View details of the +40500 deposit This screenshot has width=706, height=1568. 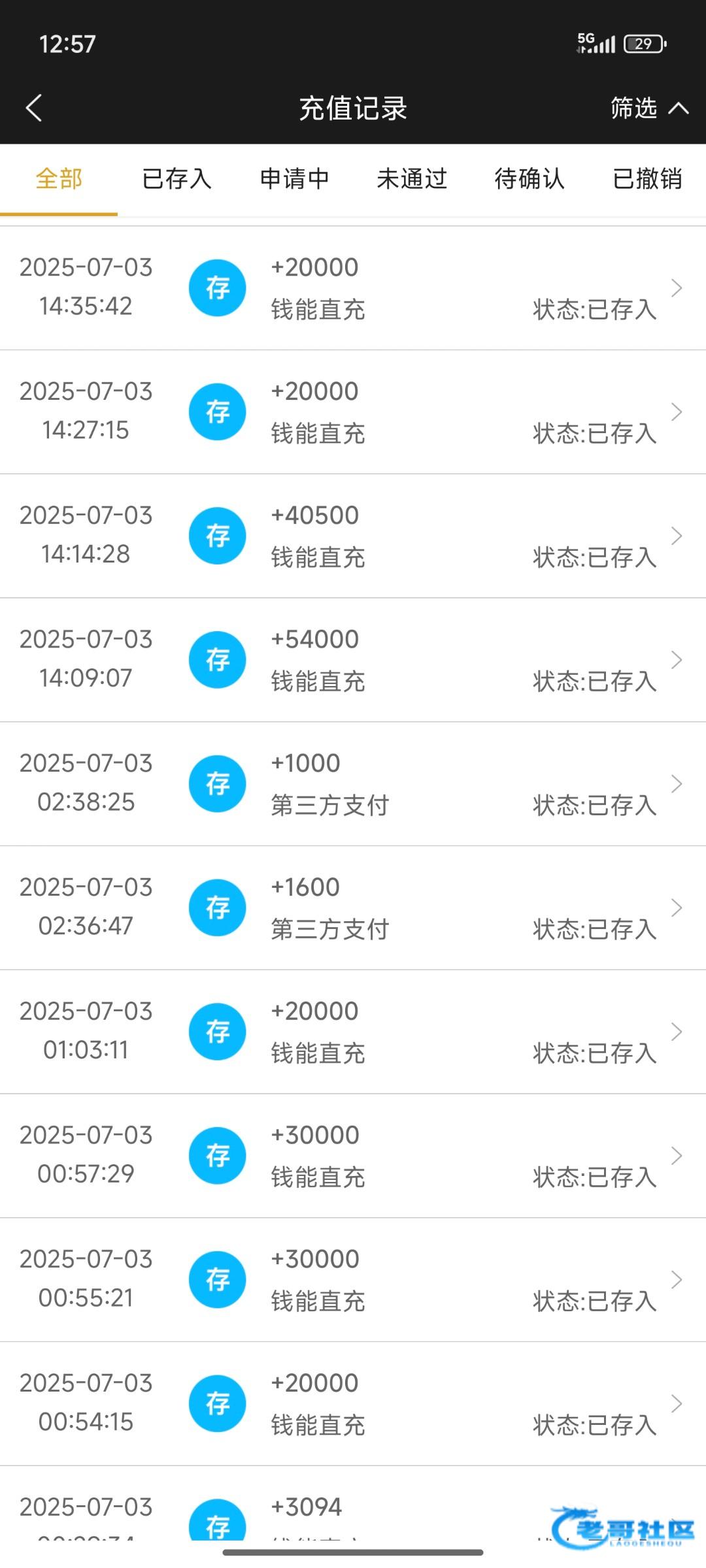pyautogui.click(x=353, y=536)
